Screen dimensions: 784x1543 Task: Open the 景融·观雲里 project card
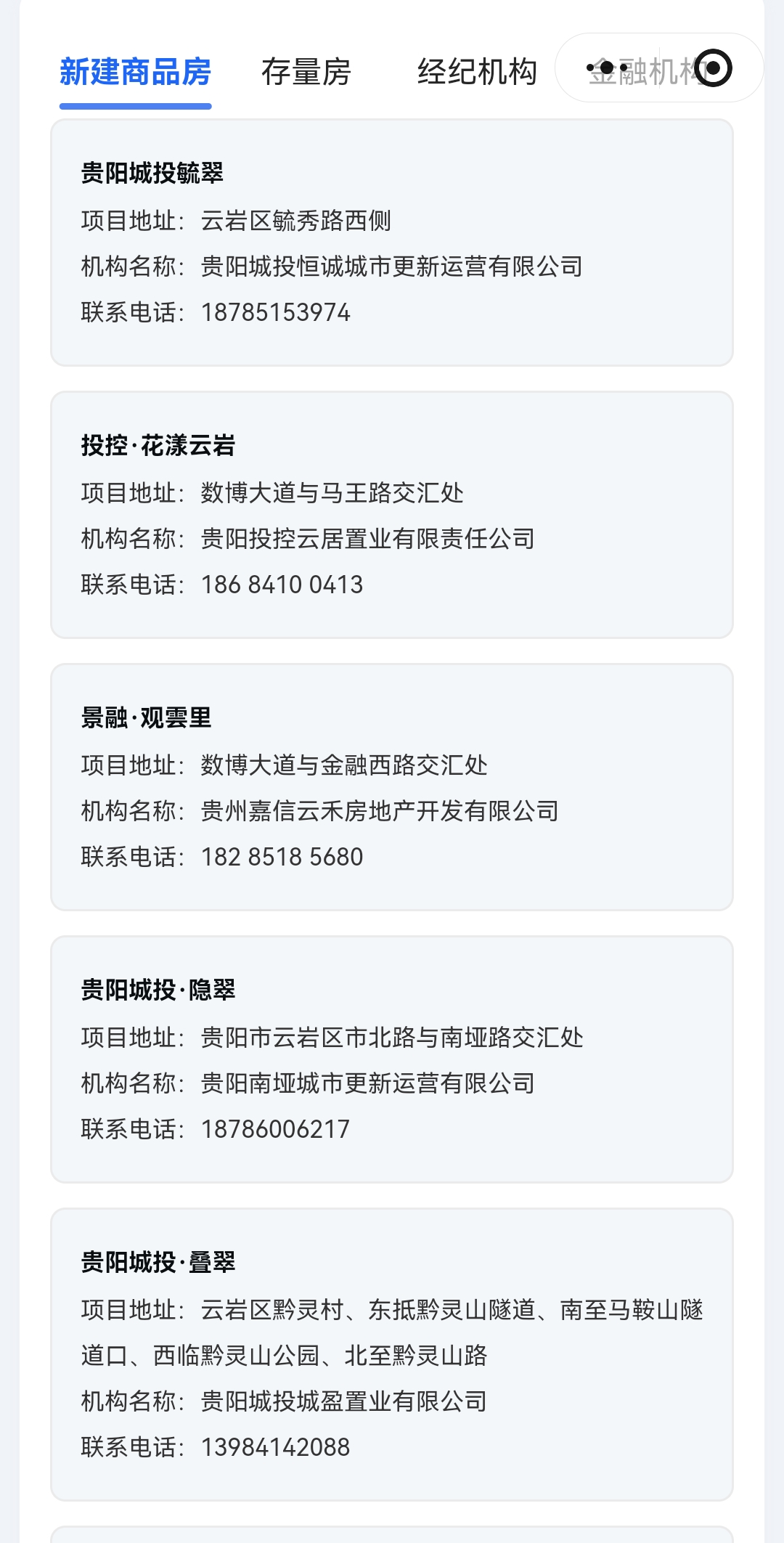391,787
